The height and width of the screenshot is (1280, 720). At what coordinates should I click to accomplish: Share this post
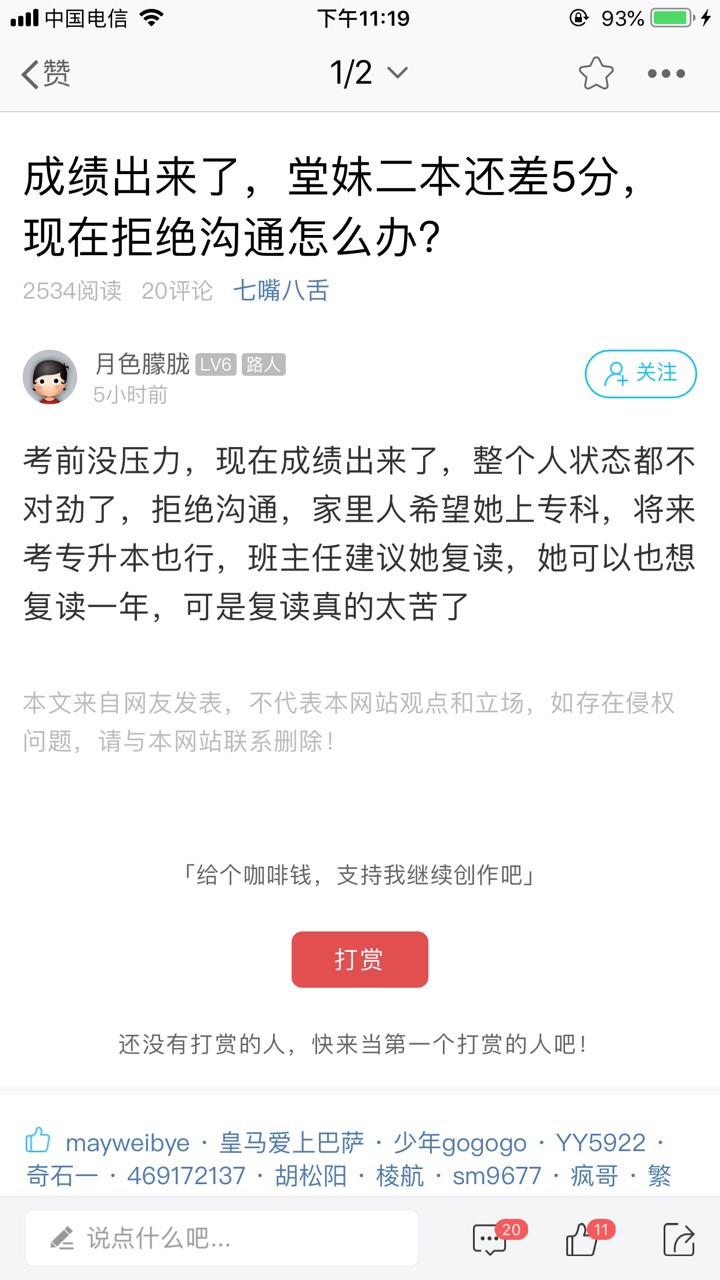[679, 1239]
